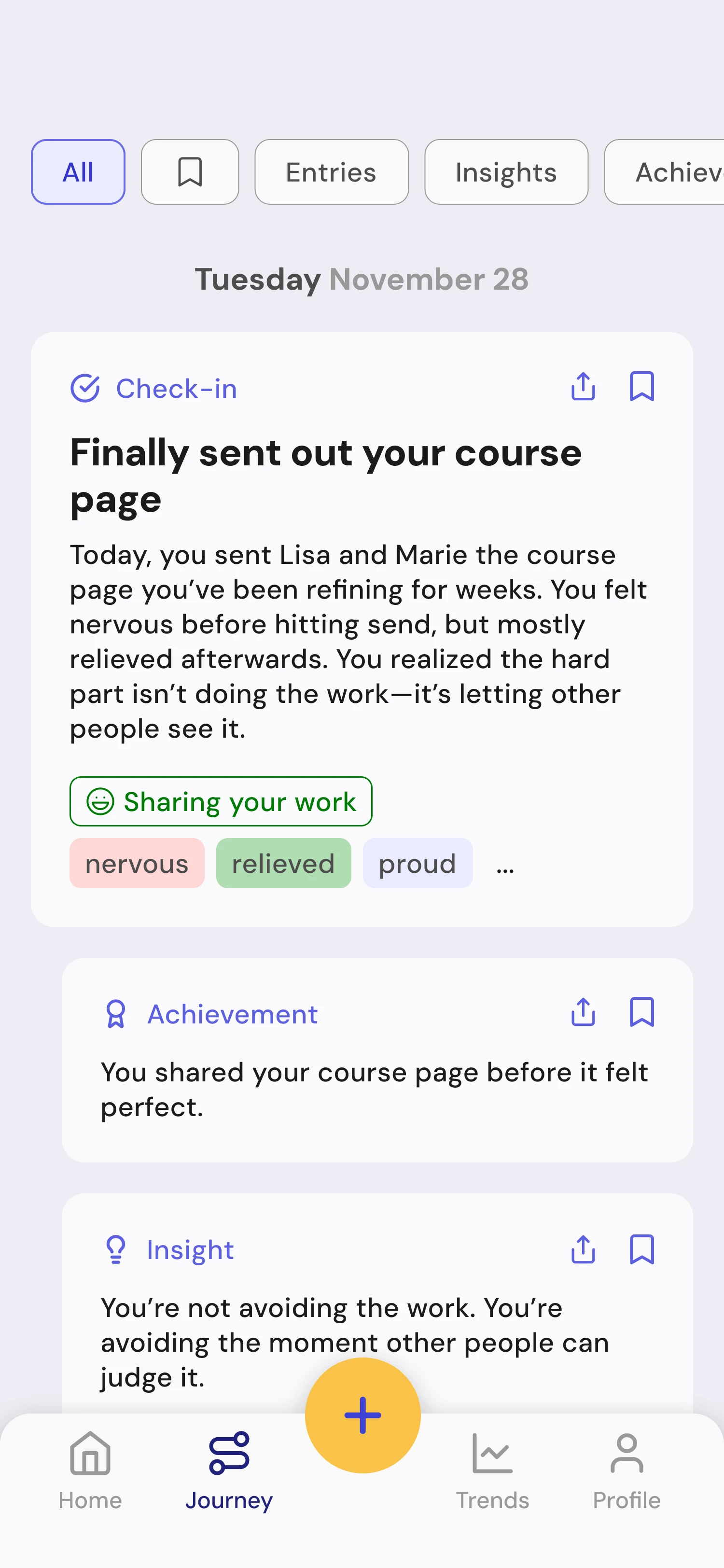Screen dimensions: 724x1568
Task: Tap the "Sharing your work" tag
Action: 221,801
